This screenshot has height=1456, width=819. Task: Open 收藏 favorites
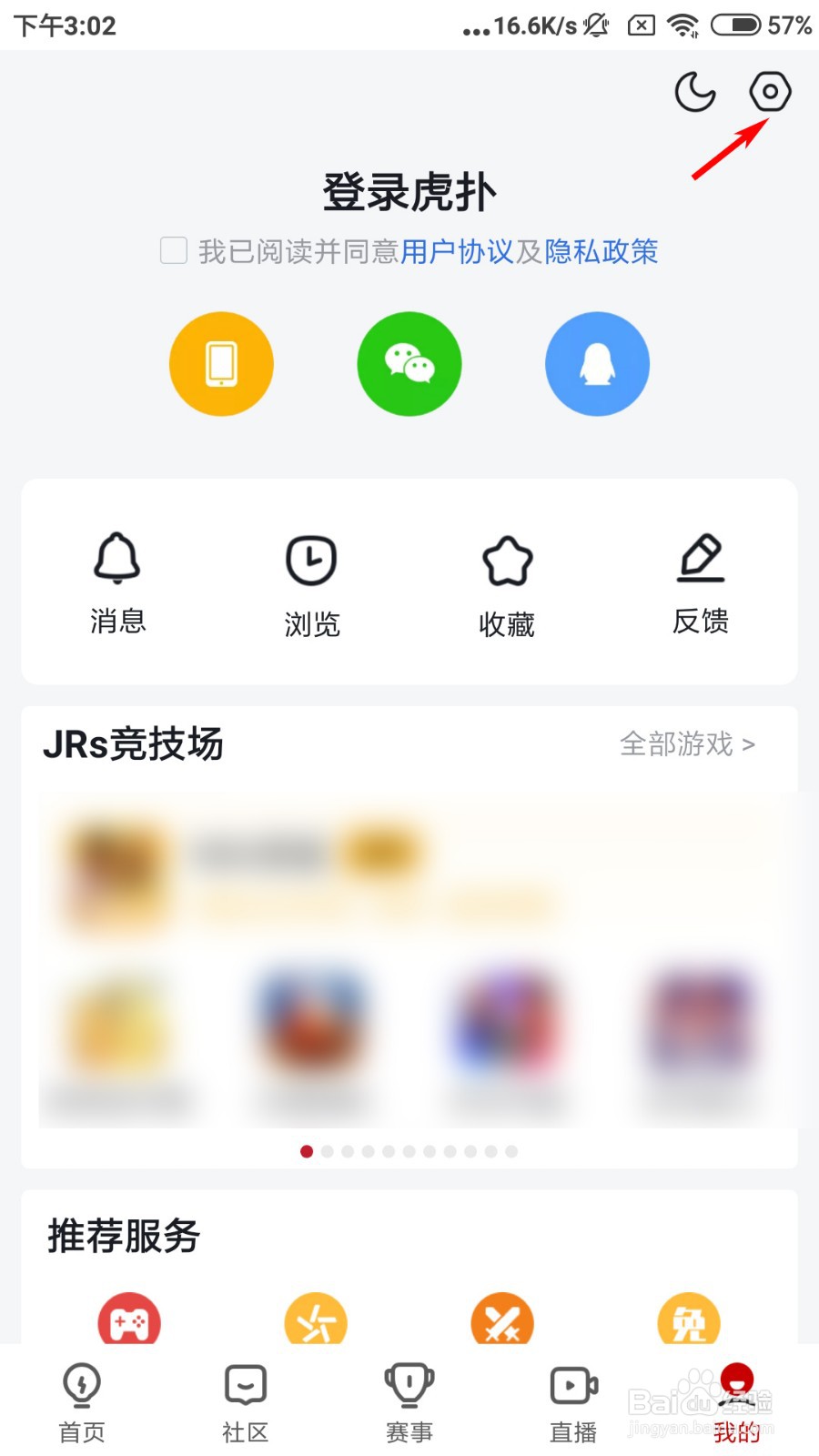click(x=507, y=584)
